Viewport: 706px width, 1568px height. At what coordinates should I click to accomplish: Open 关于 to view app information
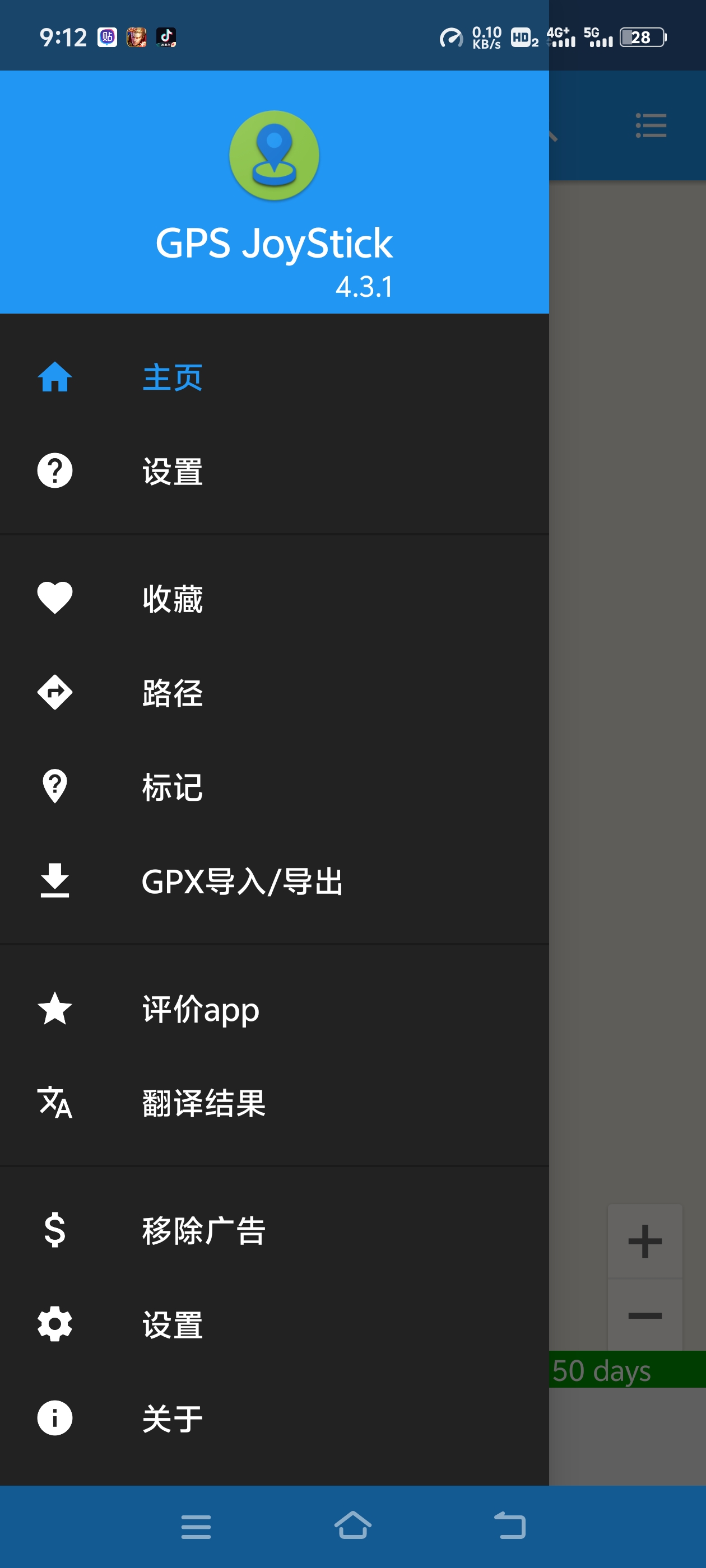pos(173,1418)
